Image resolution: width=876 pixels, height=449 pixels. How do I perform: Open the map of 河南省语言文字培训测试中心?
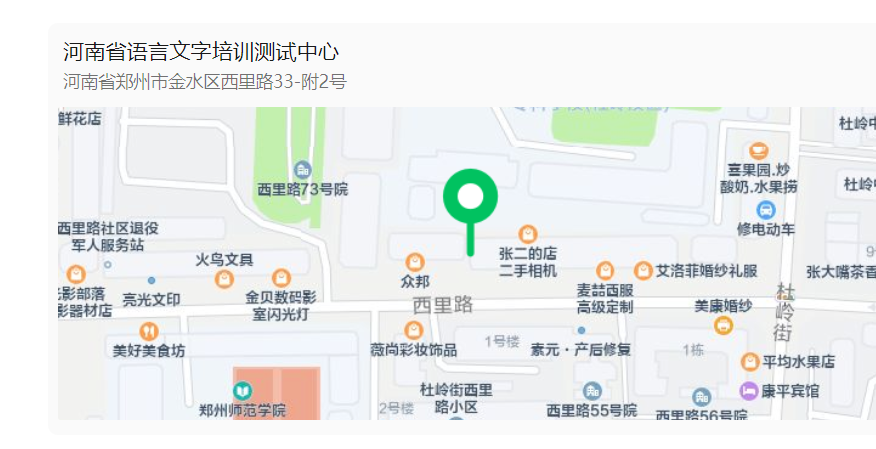click(x=467, y=262)
